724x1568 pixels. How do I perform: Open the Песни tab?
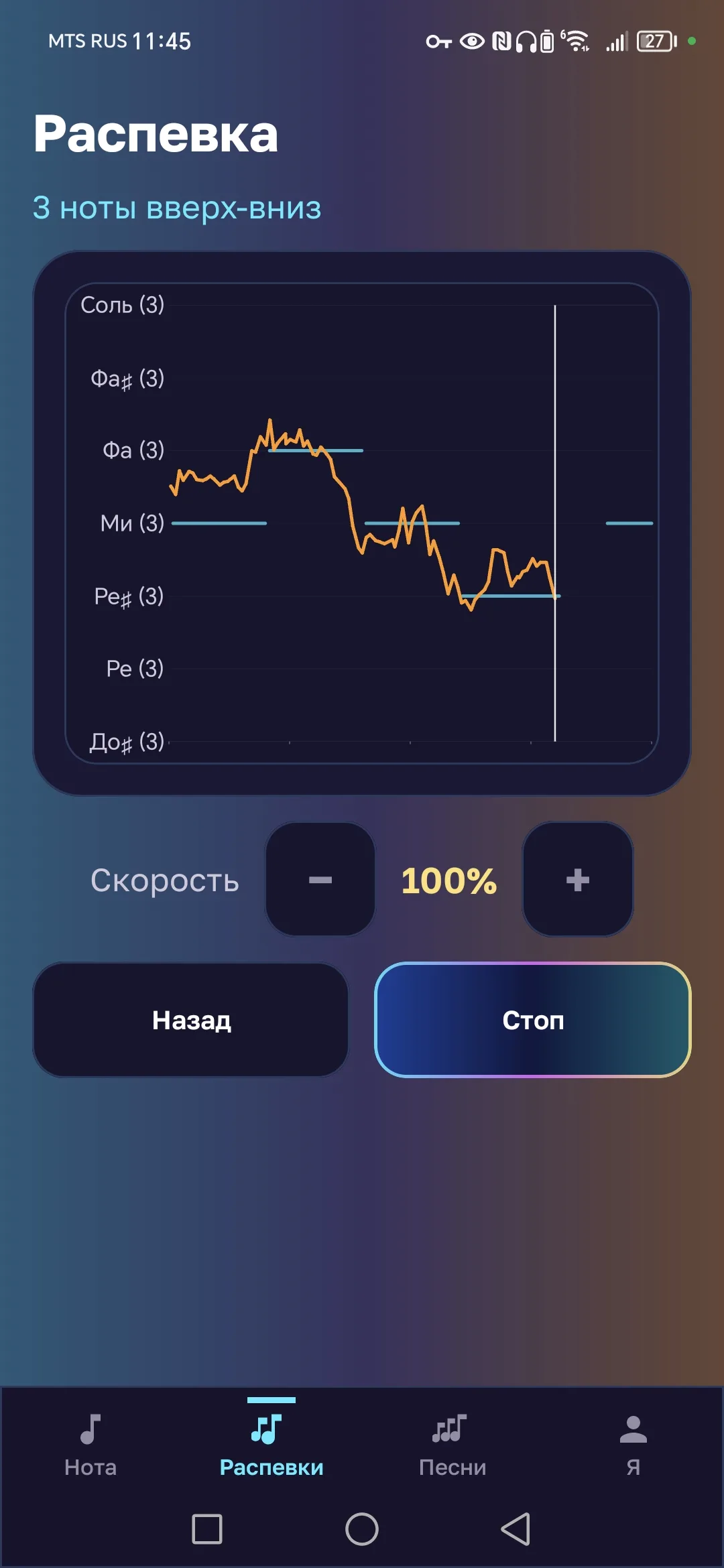452,1445
